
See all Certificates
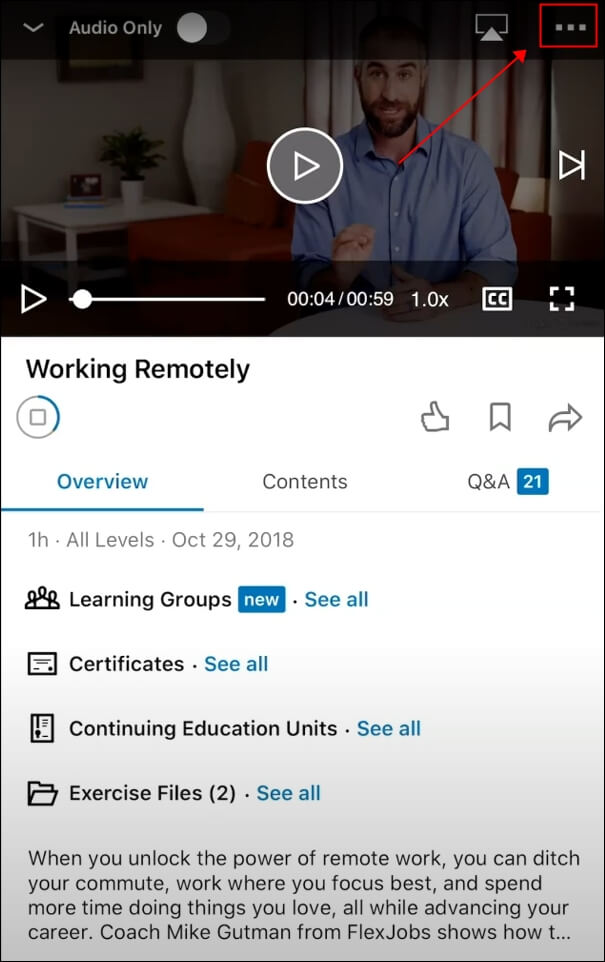(236, 664)
